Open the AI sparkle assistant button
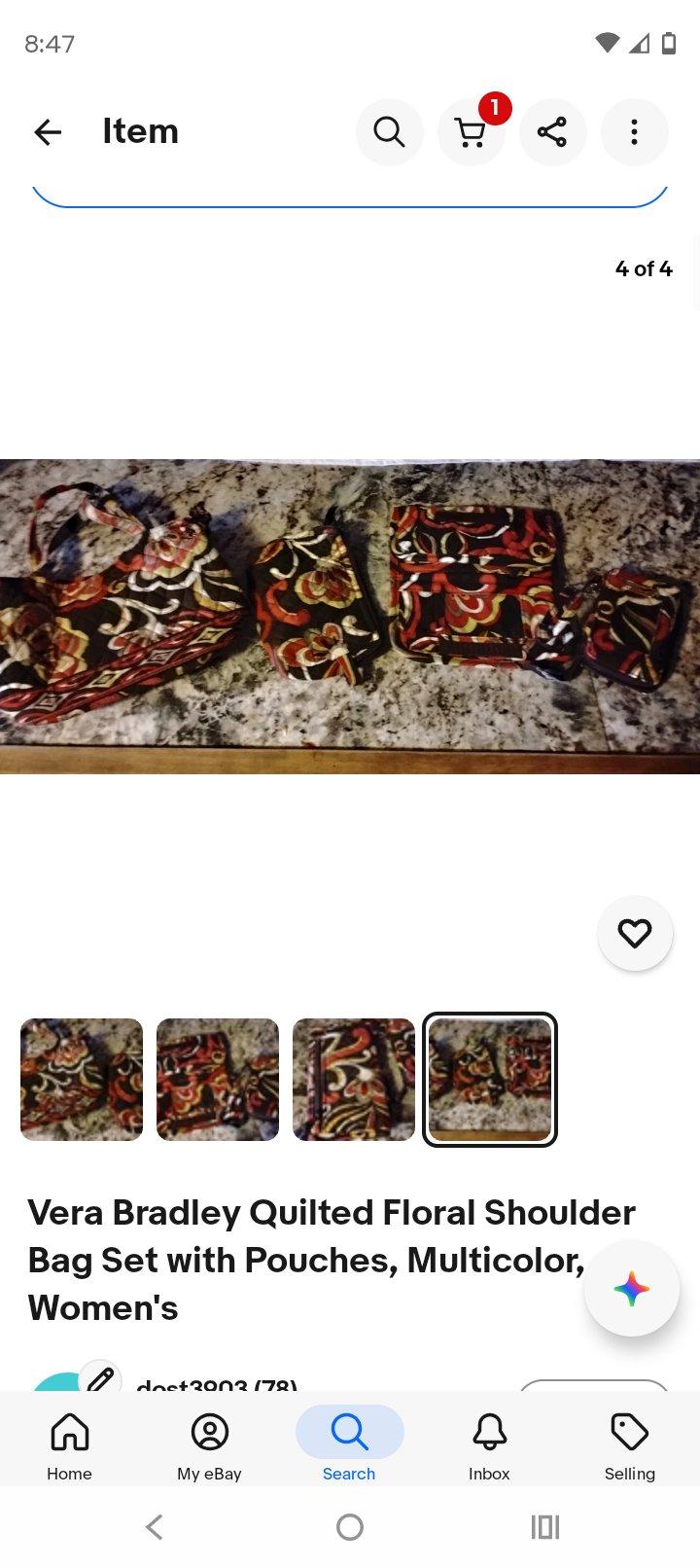This screenshot has width=700, height=1568. point(631,1287)
